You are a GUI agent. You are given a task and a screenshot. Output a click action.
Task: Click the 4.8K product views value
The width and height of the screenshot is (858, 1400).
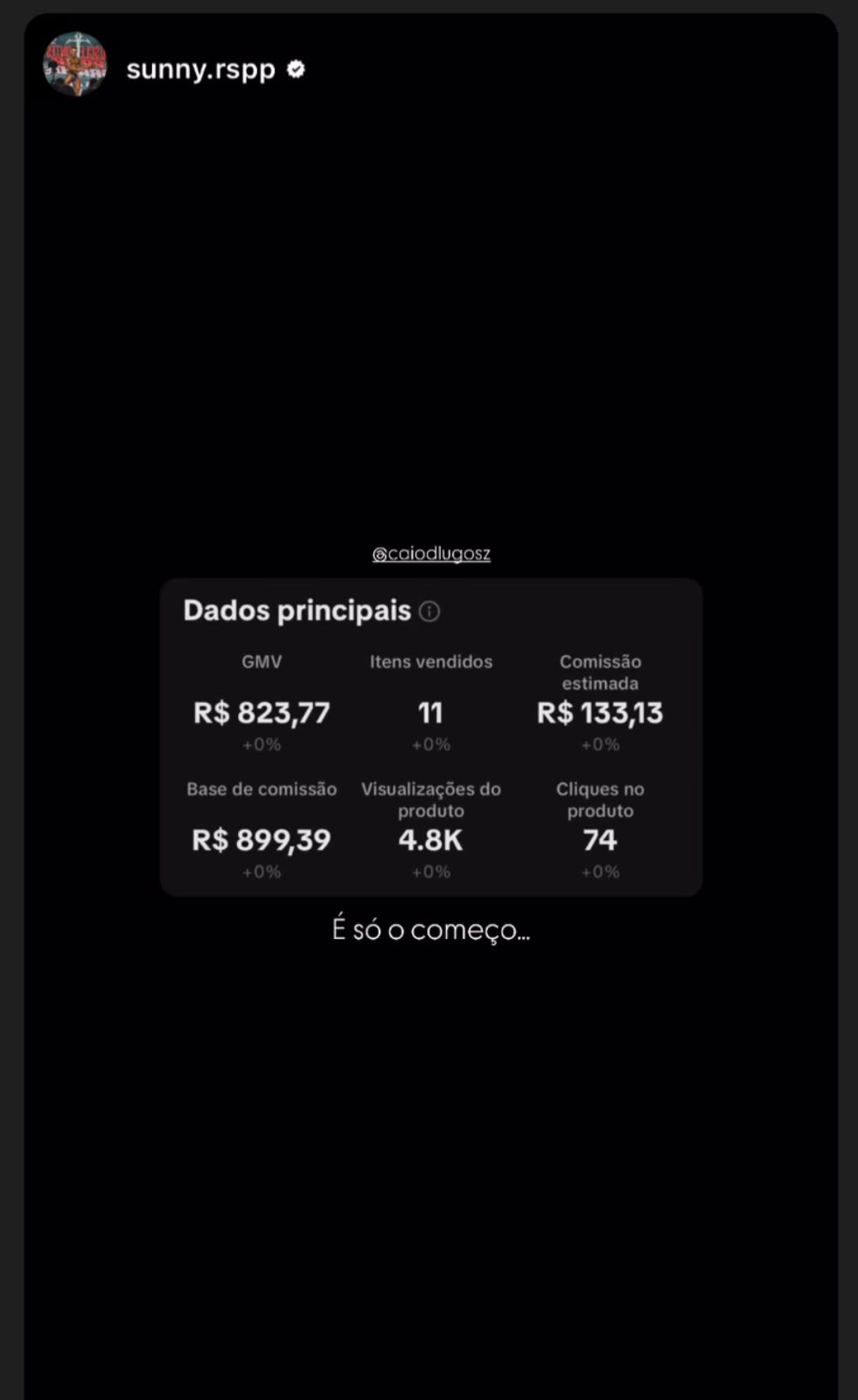click(x=431, y=840)
